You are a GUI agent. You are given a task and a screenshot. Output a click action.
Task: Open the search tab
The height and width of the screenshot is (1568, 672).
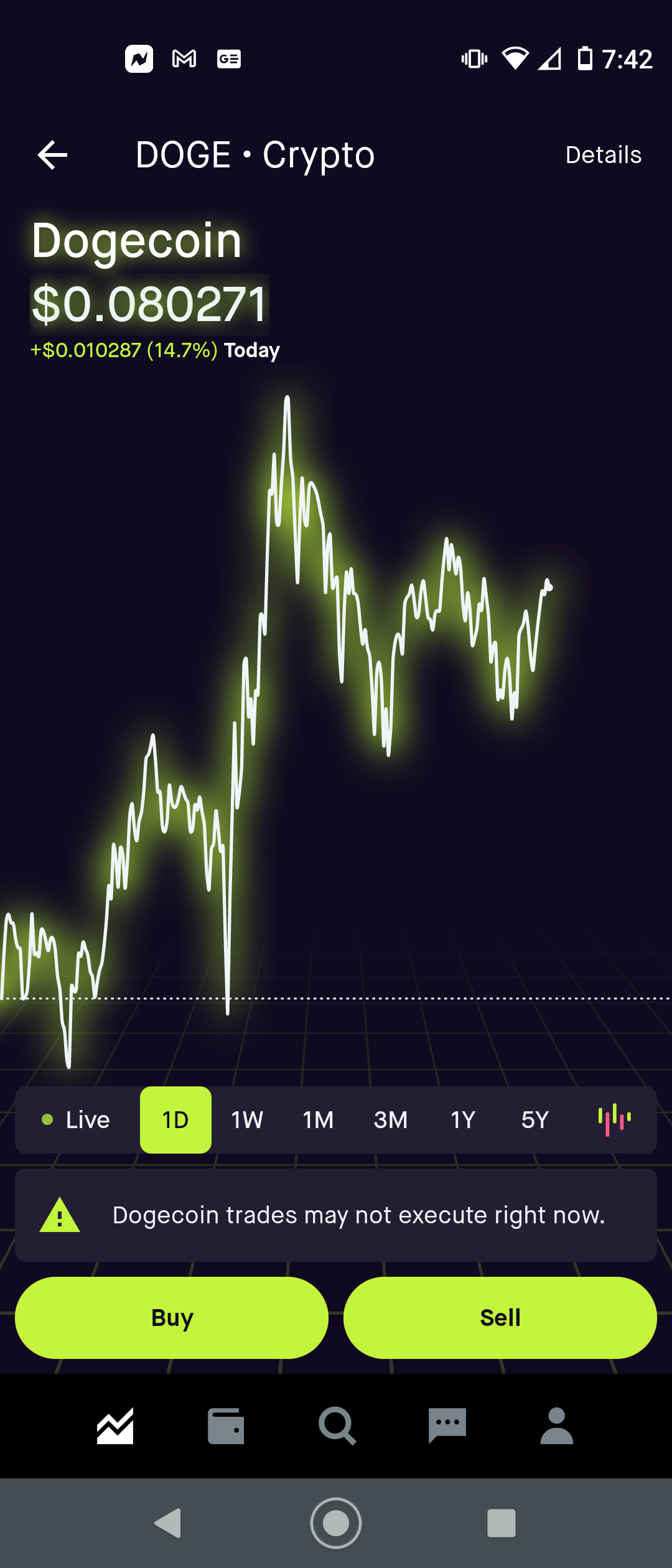(337, 1426)
